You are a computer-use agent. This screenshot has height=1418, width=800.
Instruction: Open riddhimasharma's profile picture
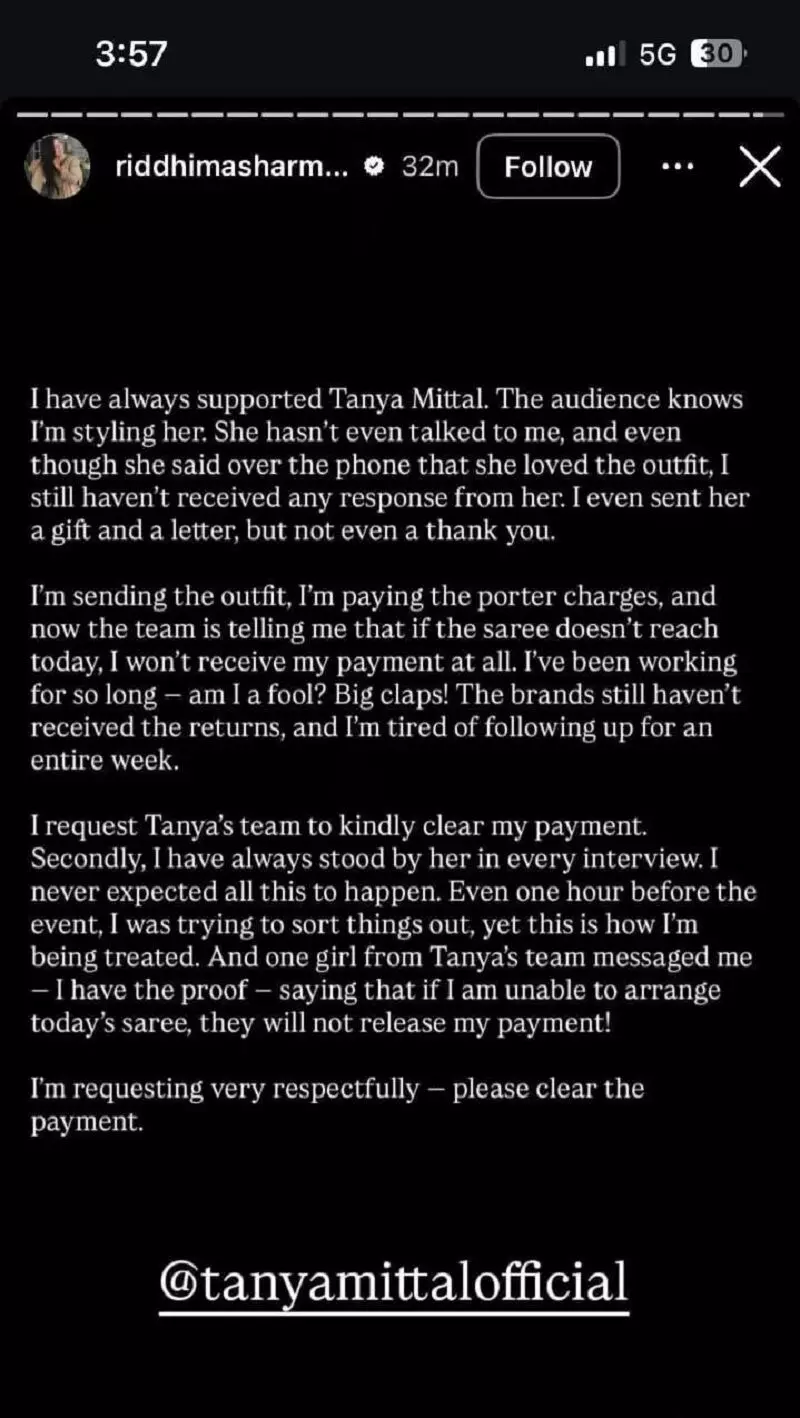click(x=58, y=166)
